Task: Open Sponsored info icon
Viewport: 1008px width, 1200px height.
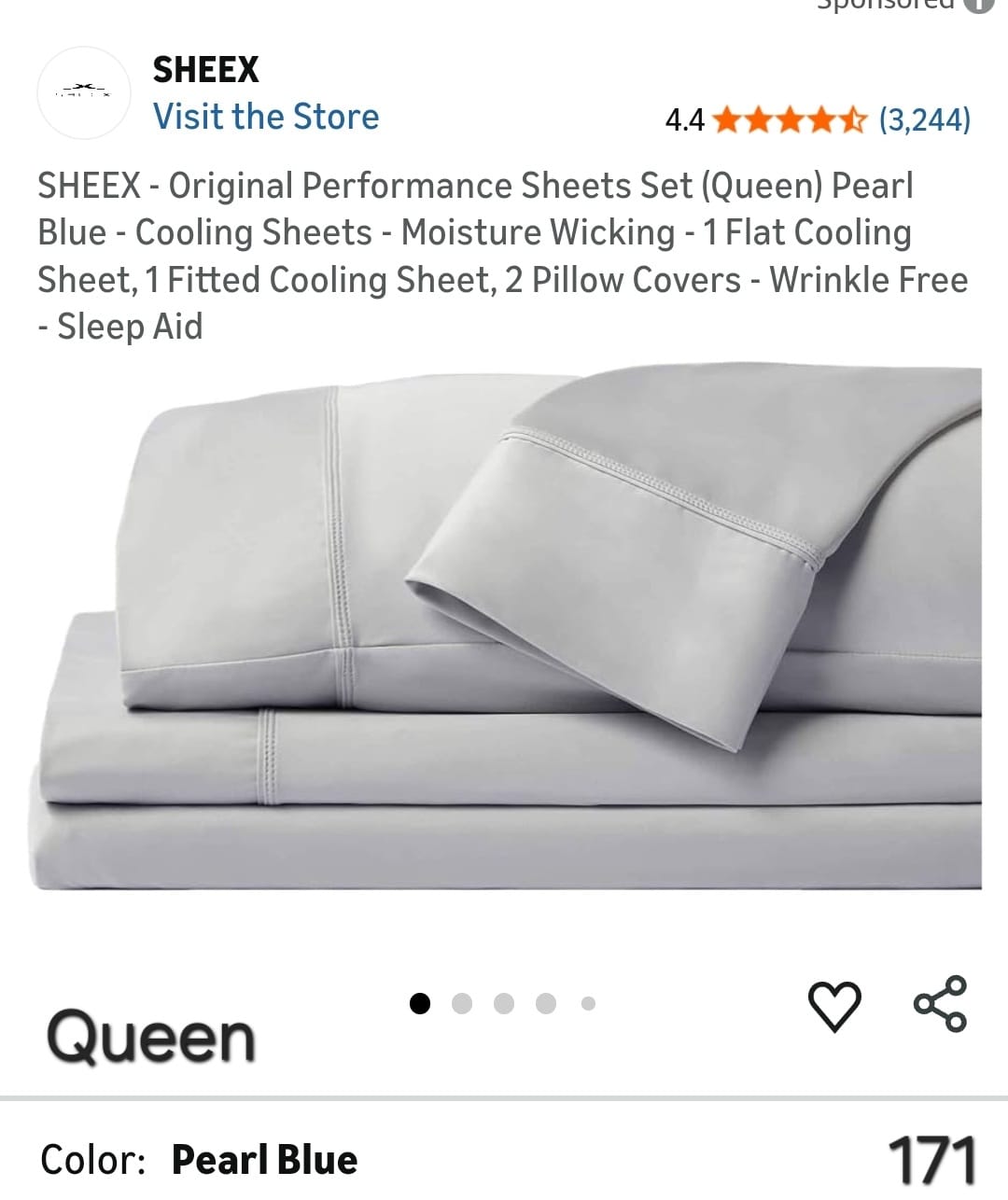Action: [x=978, y=5]
